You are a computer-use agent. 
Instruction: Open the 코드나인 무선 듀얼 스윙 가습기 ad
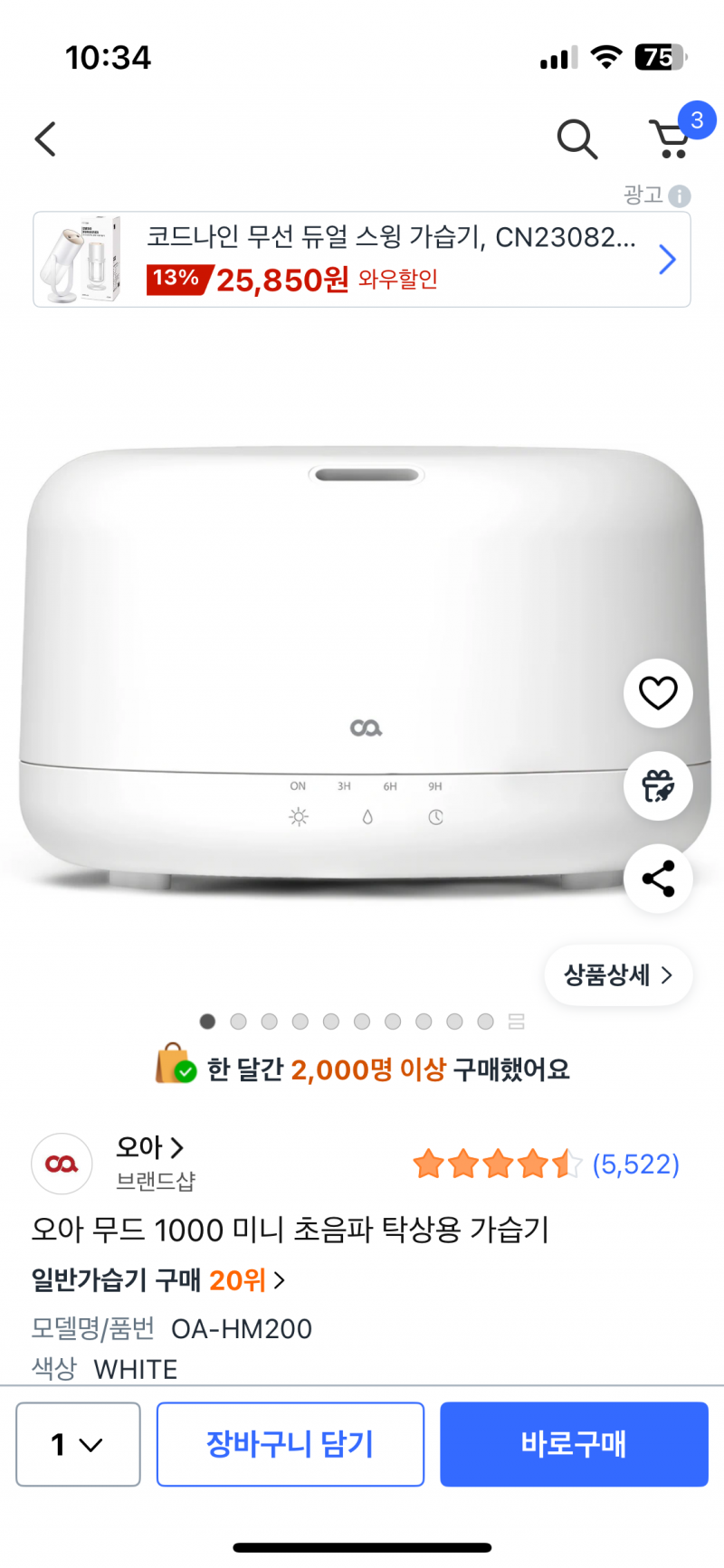[362, 259]
